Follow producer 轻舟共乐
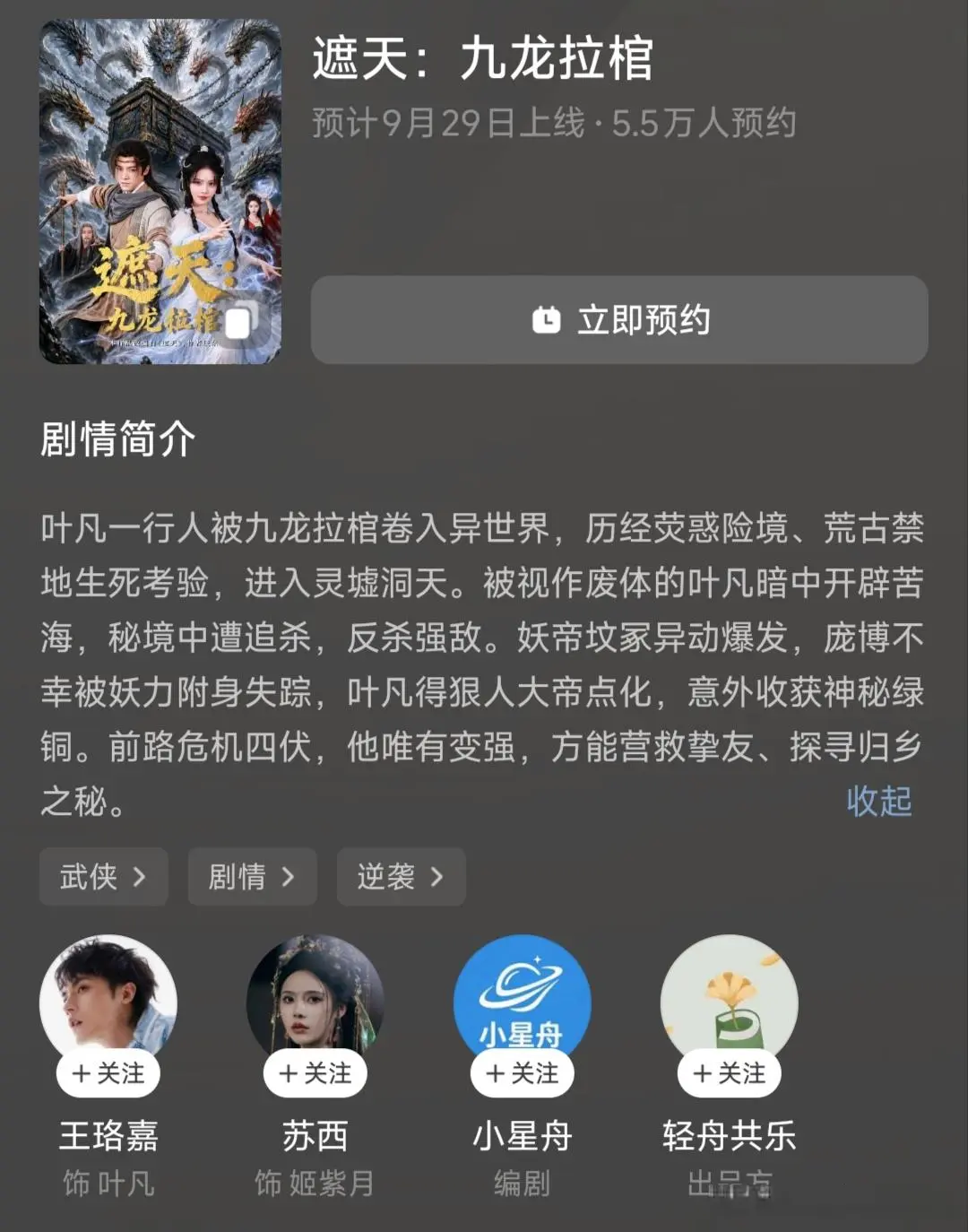Image resolution: width=968 pixels, height=1232 pixels. [x=730, y=1073]
